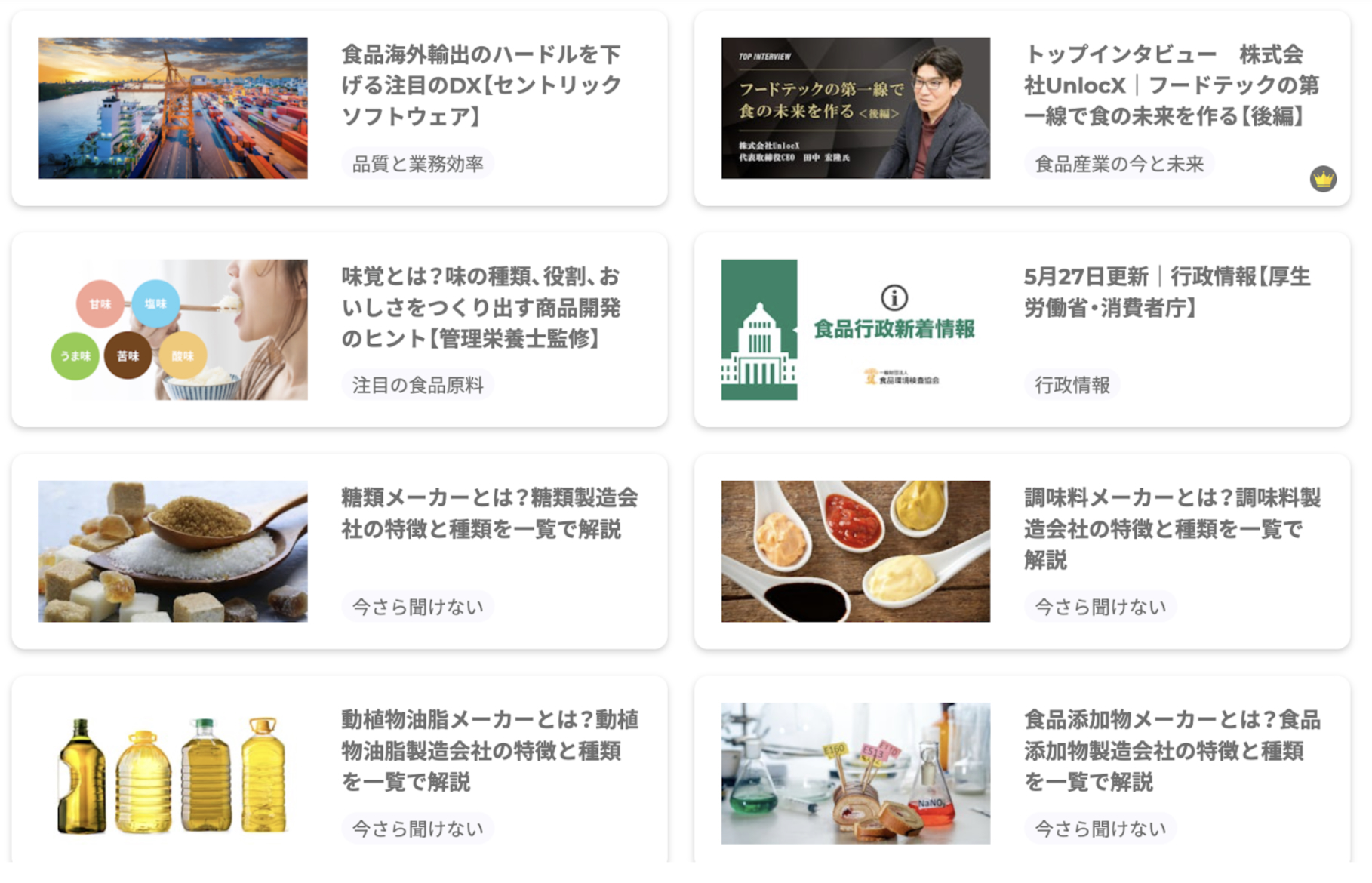The height and width of the screenshot is (883, 1372).
Task: Tap 今さら聞けない tag on 食品添加物メーカー card
Action: coord(1100,829)
